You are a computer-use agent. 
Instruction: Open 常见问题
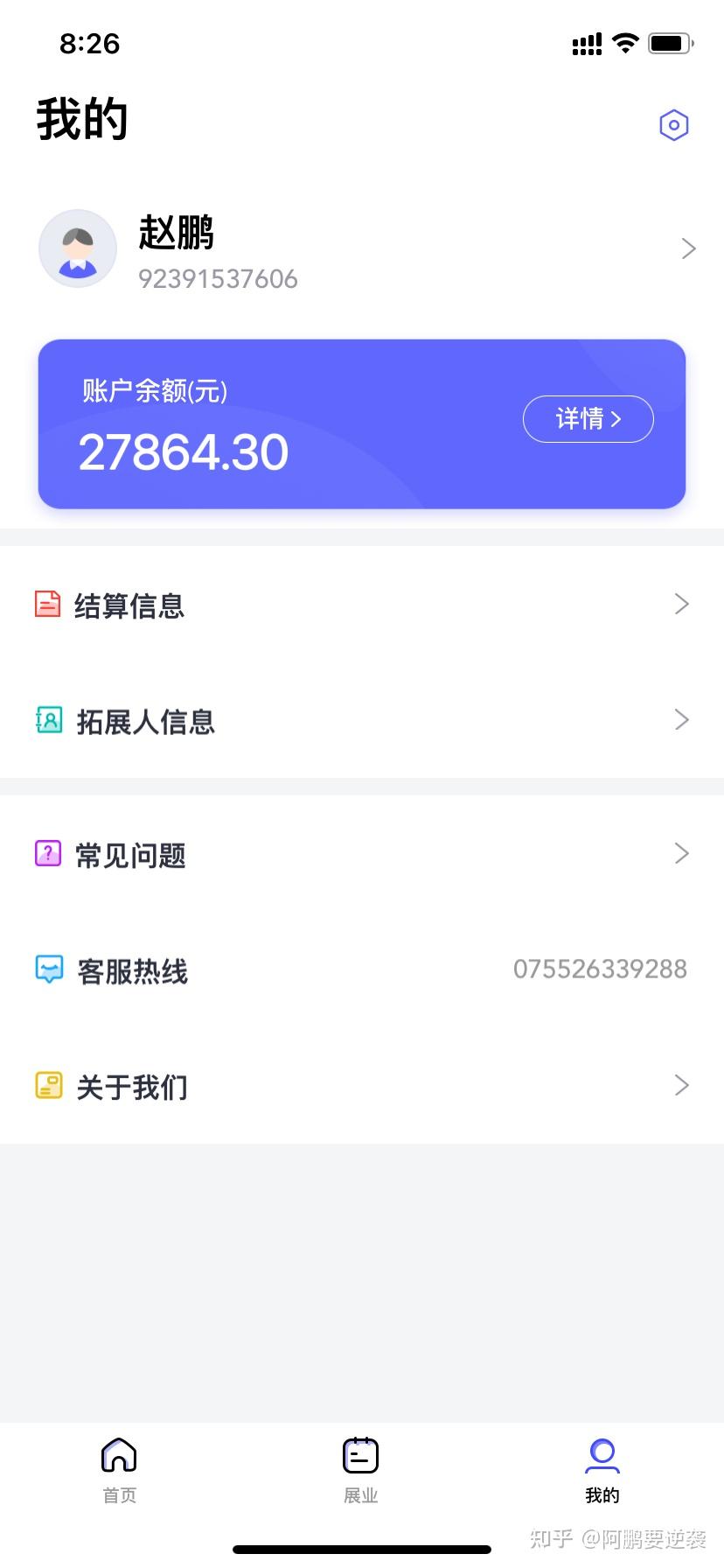(x=362, y=854)
